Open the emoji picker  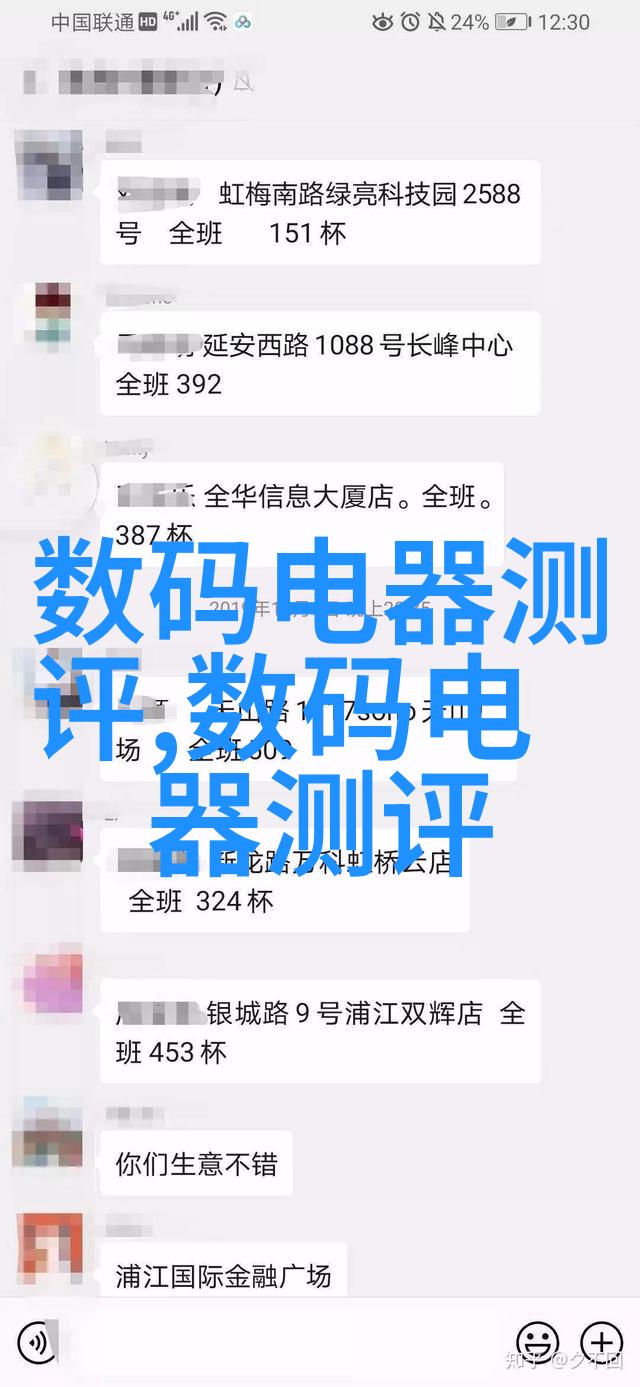pyautogui.click(x=538, y=1341)
